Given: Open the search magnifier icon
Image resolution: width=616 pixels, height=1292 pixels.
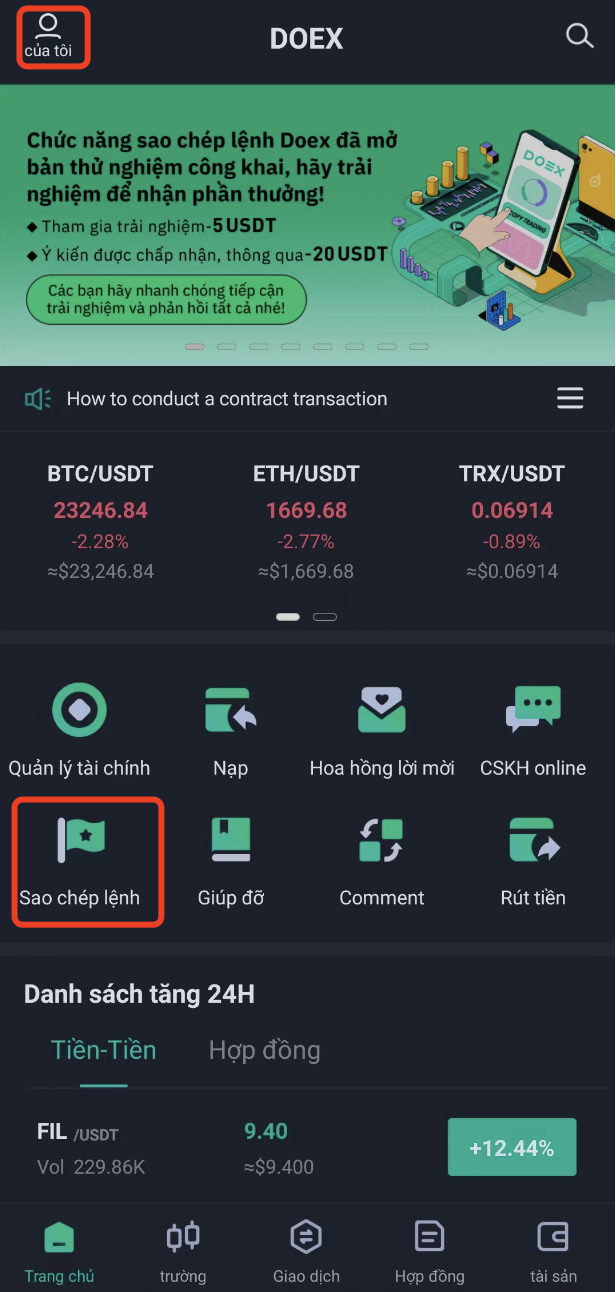Looking at the screenshot, I should point(579,36).
